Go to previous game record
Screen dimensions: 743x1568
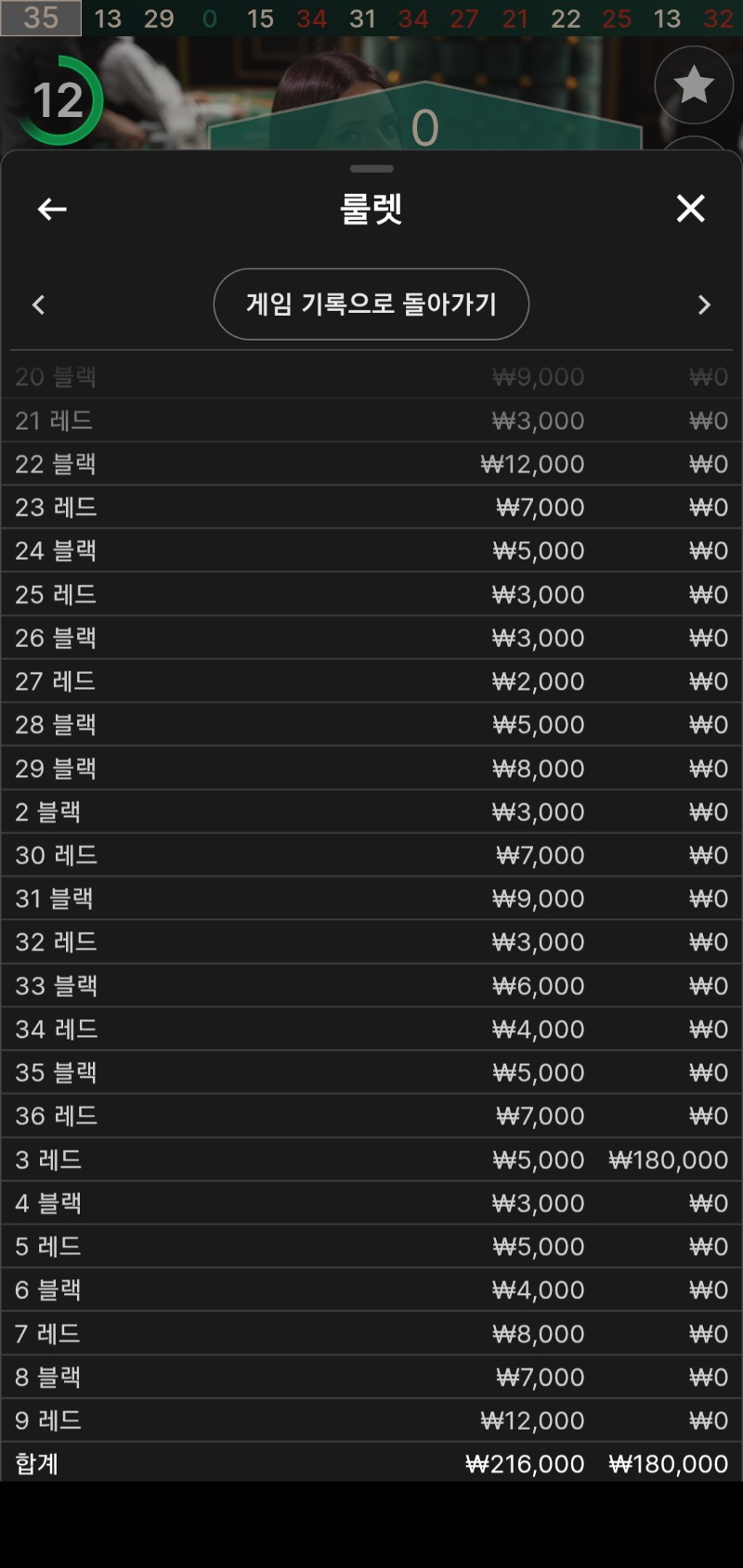pyautogui.click(x=38, y=305)
